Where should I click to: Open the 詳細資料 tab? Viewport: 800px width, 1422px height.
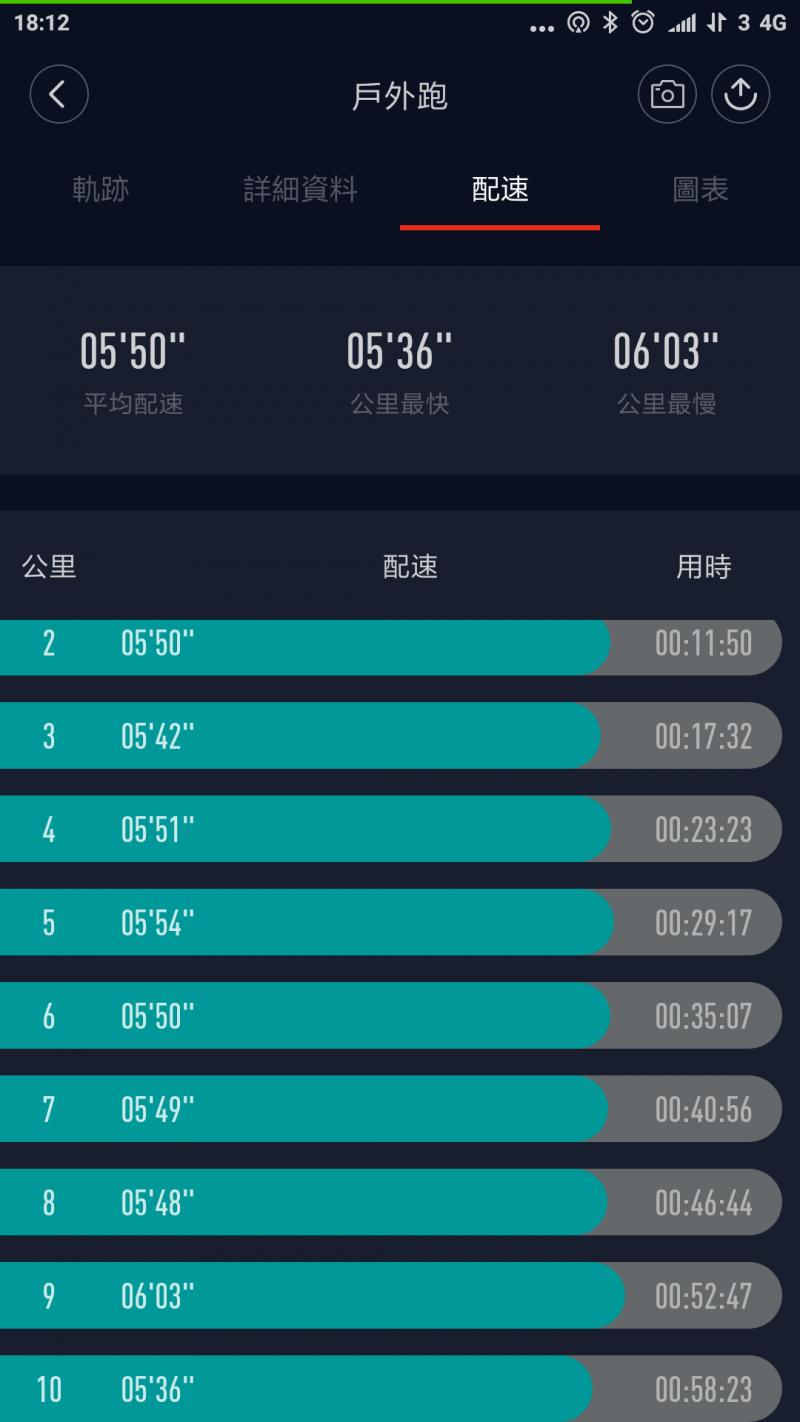point(300,189)
